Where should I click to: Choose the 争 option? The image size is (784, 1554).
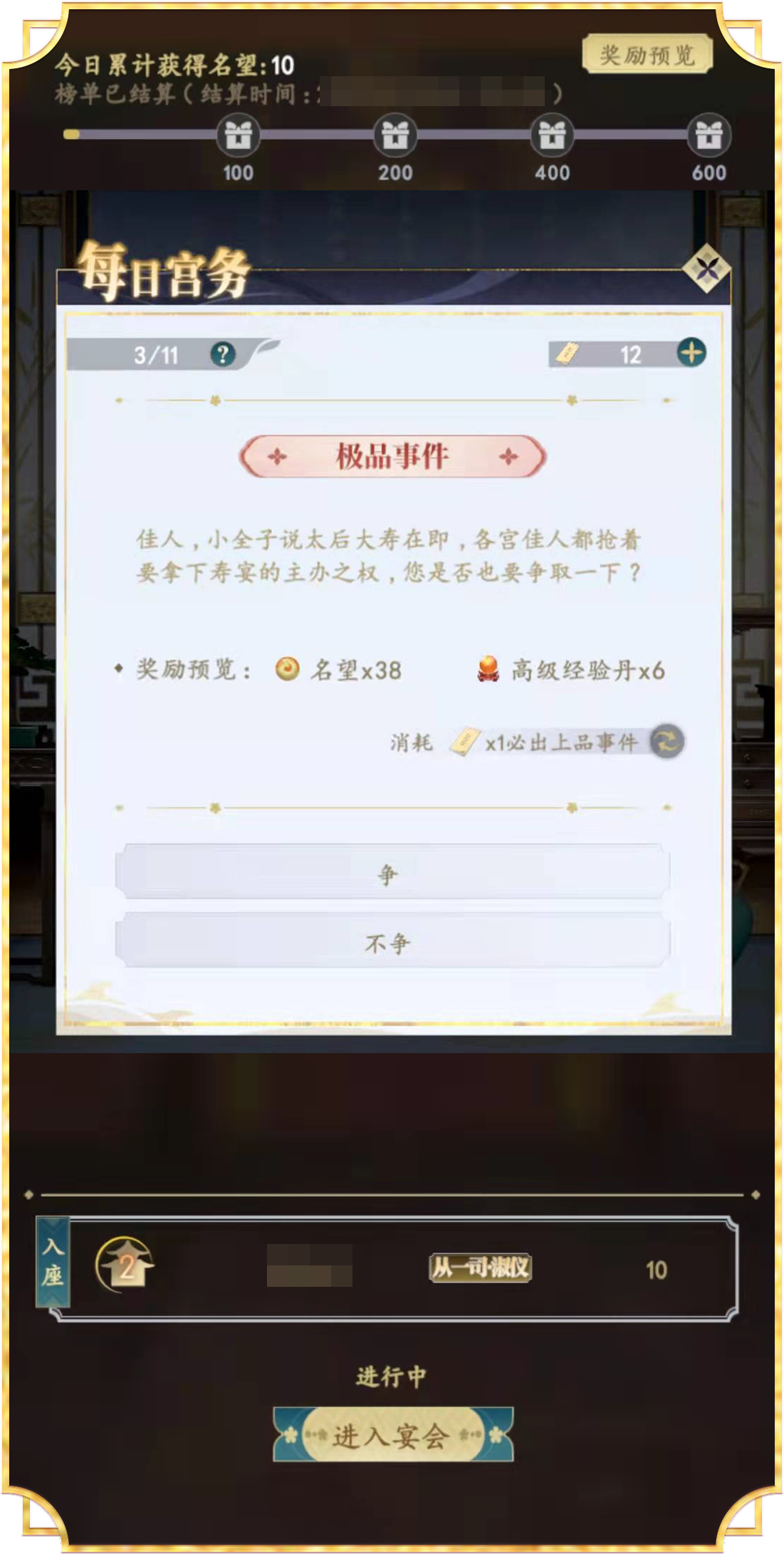pyautogui.click(x=392, y=874)
